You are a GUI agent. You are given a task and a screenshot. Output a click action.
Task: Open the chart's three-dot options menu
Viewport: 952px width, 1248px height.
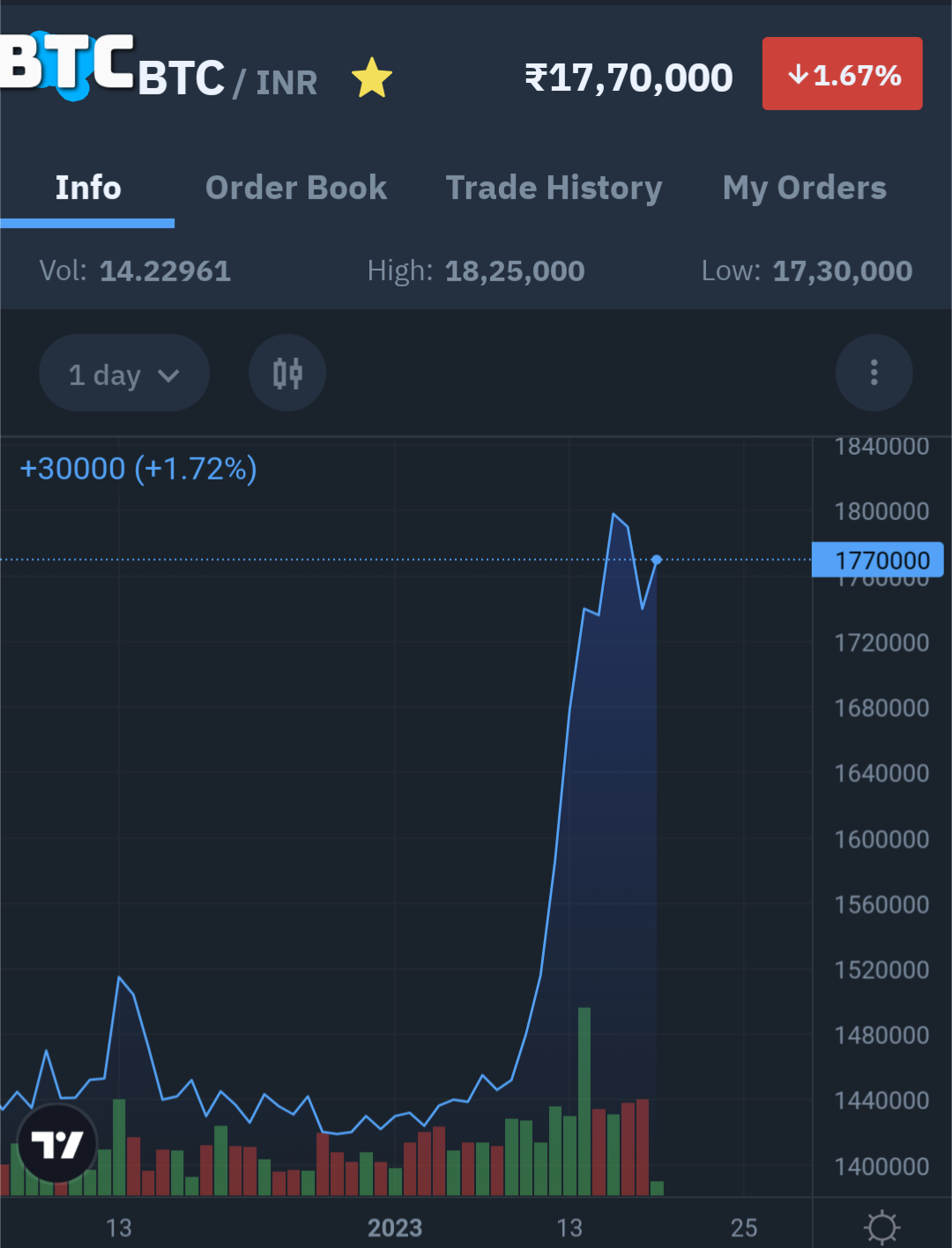pyautogui.click(x=874, y=373)
